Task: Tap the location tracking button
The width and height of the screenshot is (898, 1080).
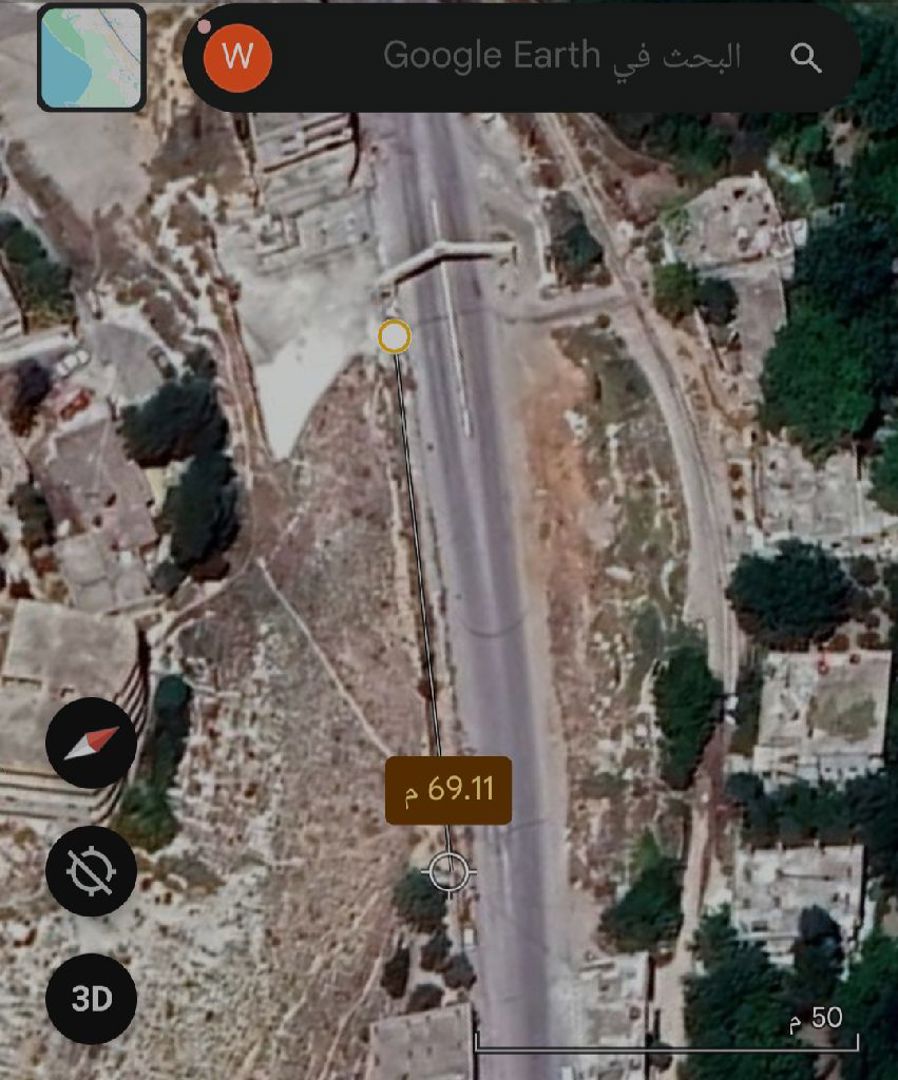Action: [91, 871]
